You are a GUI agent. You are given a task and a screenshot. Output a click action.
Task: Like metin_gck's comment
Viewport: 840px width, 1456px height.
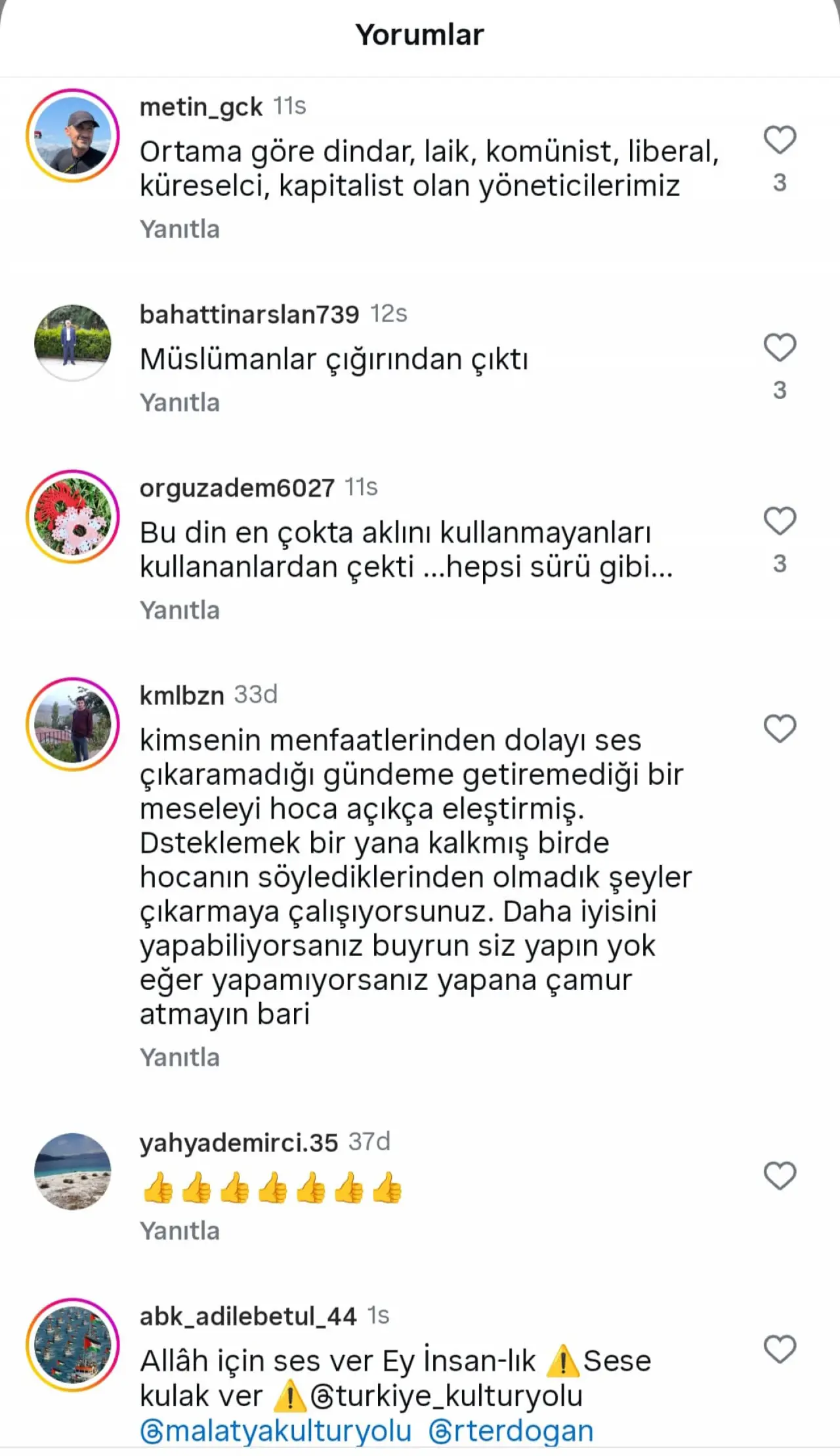[x=780, y=140]
